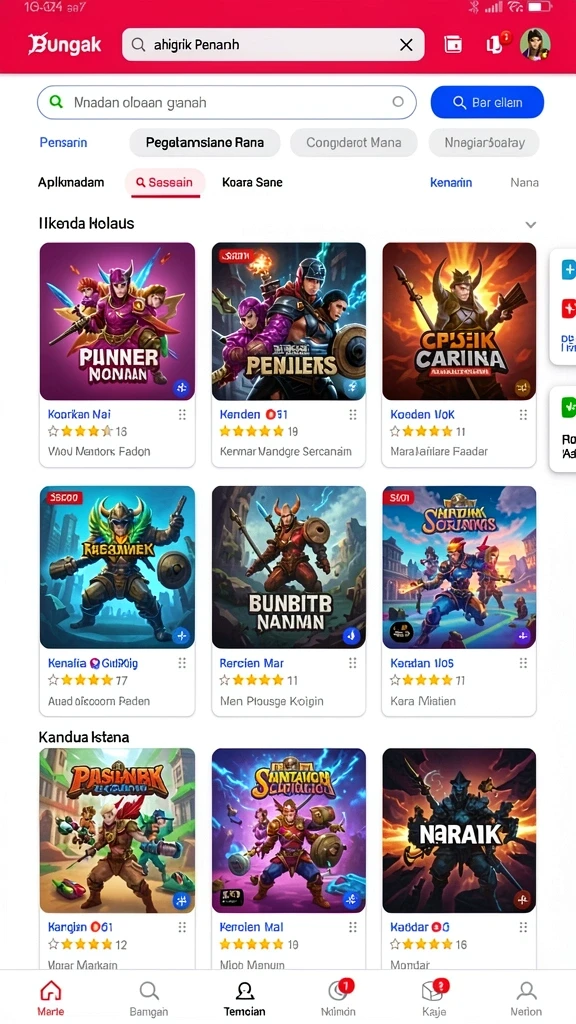Open the 'Kenalia Gulkiig' game card
This screenshot has height=1024, width=576.
coord(117,600)
